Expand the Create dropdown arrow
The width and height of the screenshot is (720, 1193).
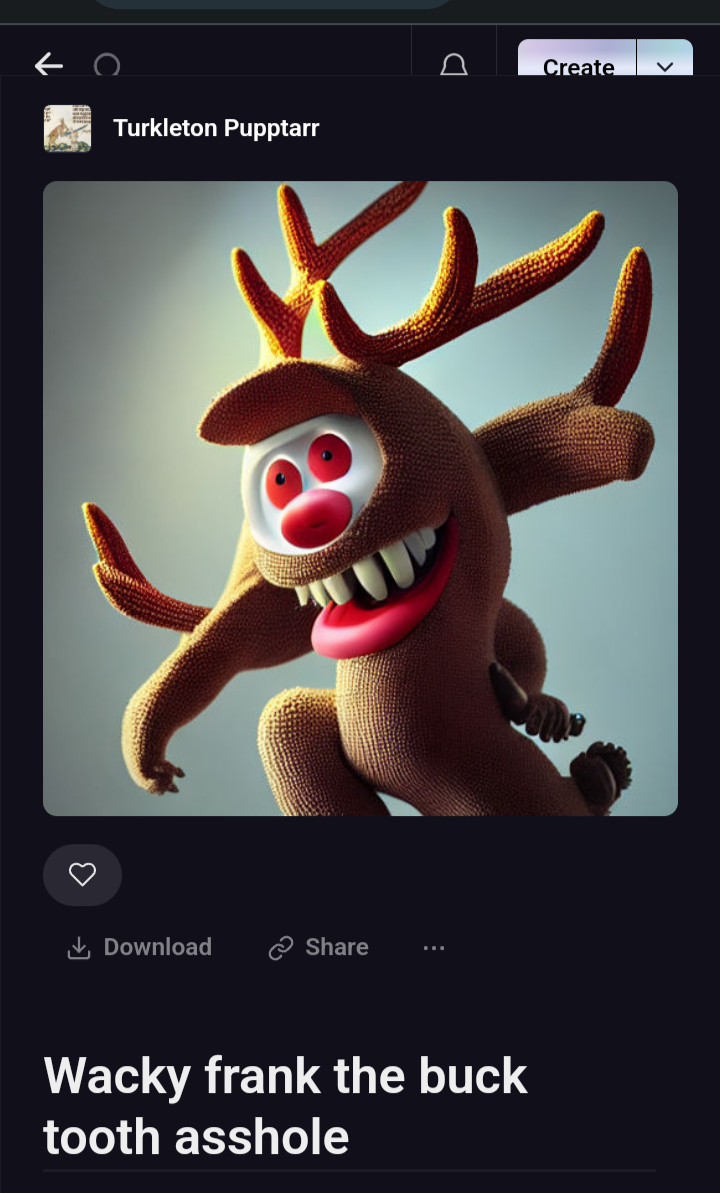[665, 65]
